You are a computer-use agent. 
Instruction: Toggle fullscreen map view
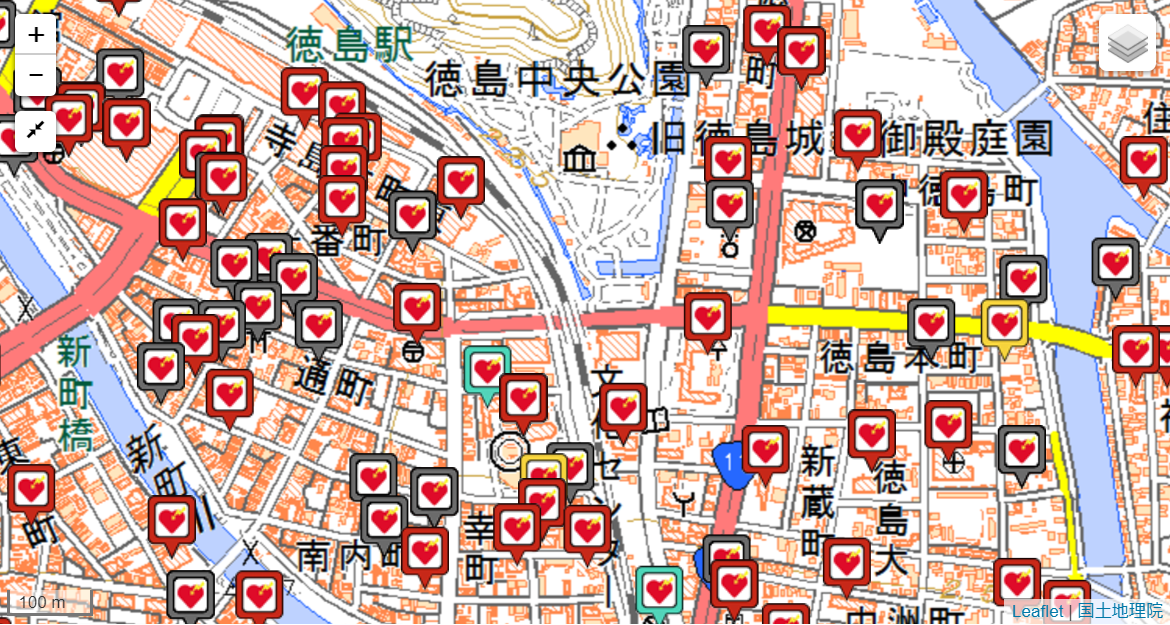click(x=36, y=130)
